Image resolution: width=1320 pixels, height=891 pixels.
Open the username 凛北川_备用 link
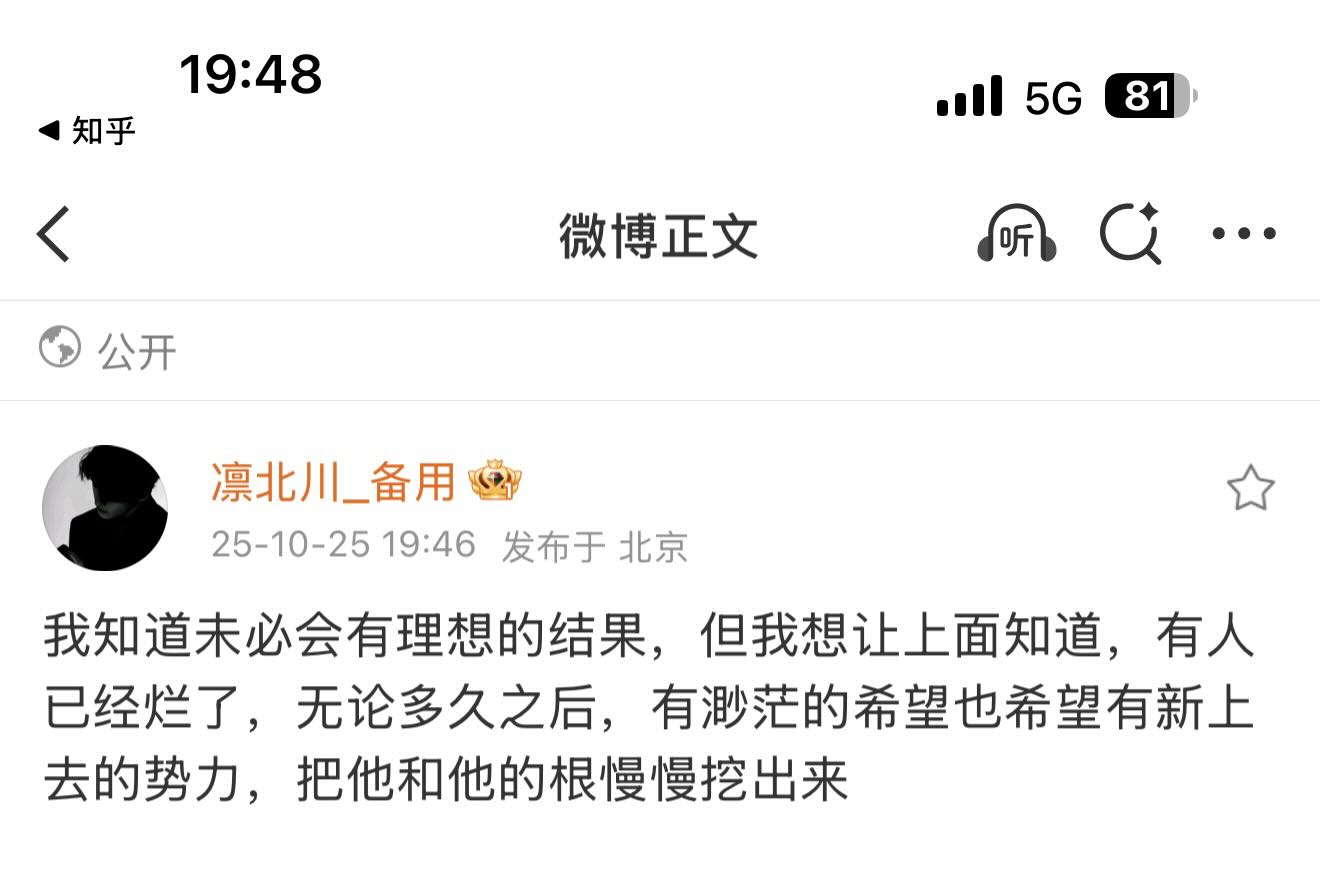[x=332, y=483]
